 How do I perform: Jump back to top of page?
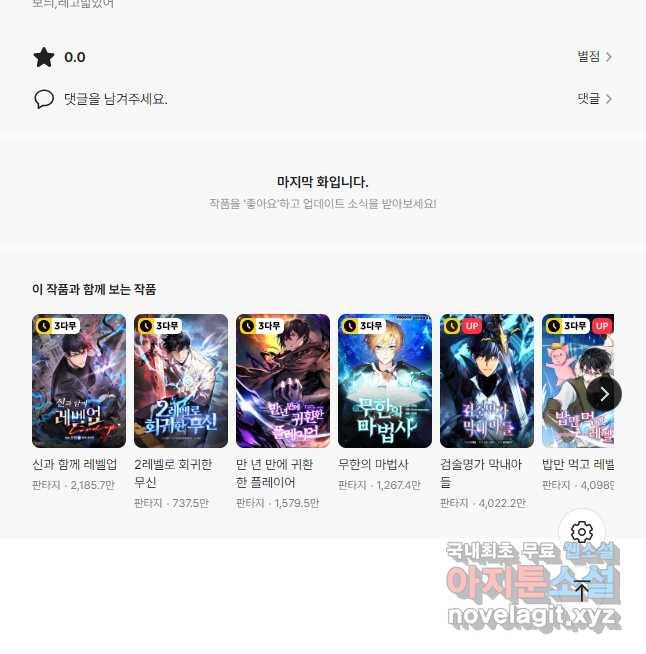(x=582, y=590)
